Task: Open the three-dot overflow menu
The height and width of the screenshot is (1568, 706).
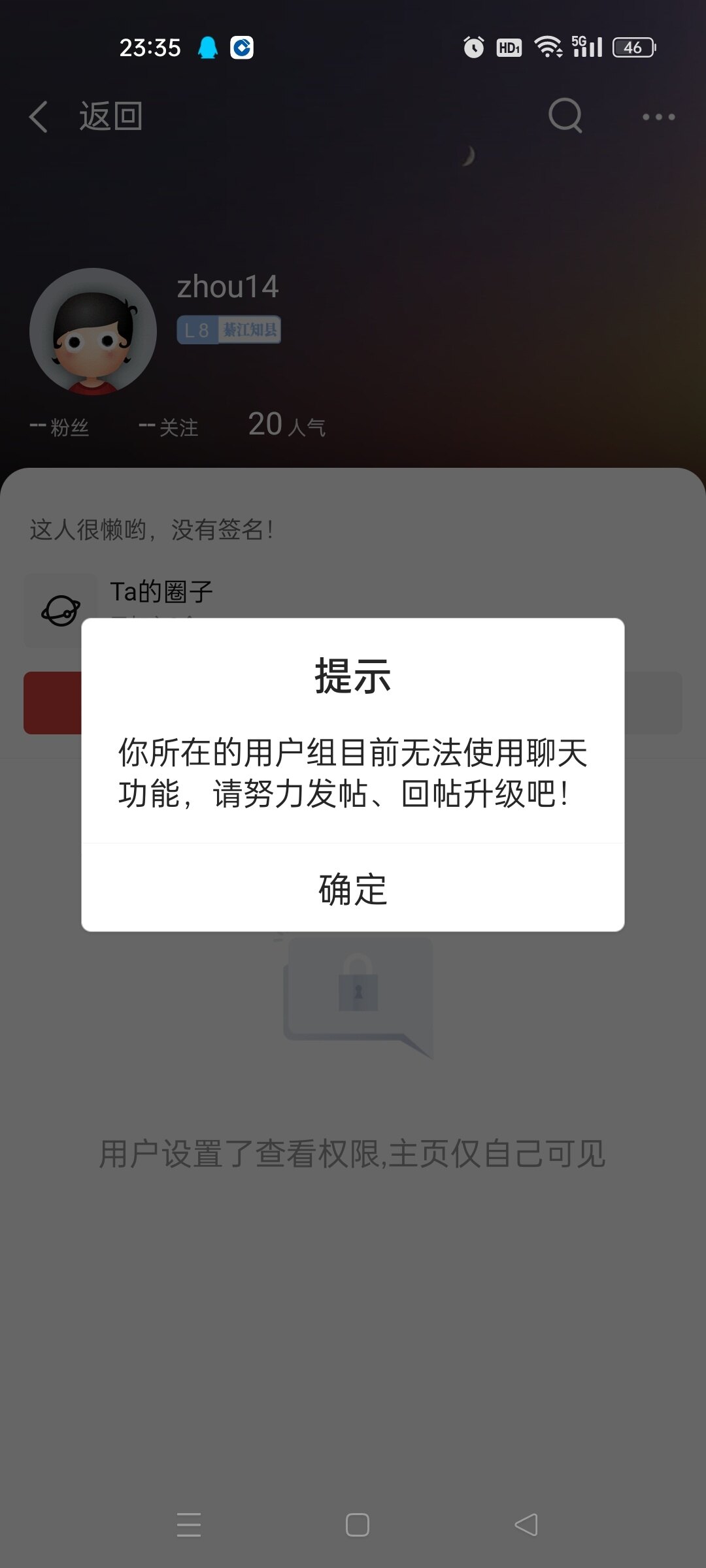Action: (658, 117)
